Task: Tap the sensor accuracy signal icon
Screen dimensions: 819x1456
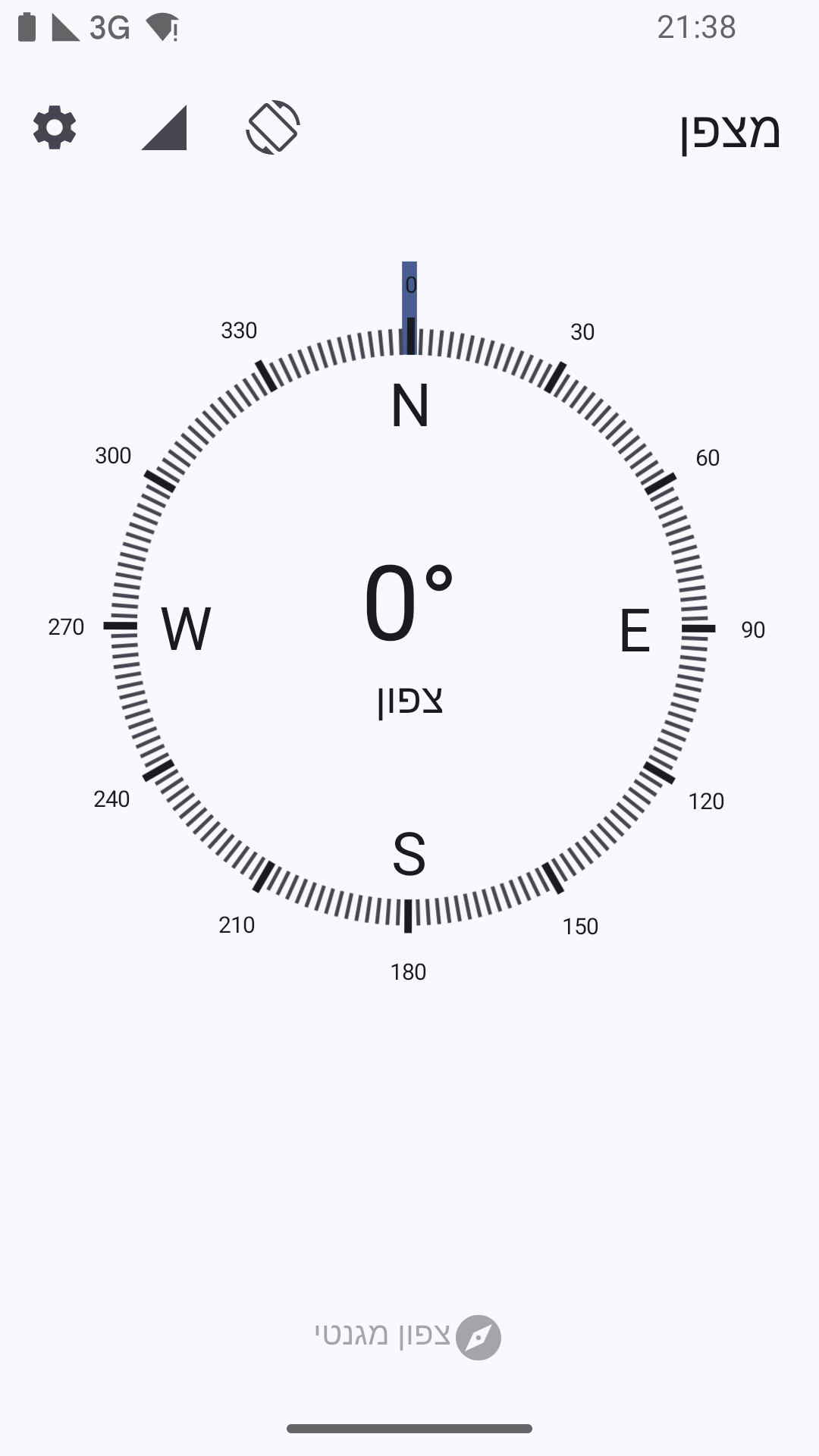Action: pos(164,127)
